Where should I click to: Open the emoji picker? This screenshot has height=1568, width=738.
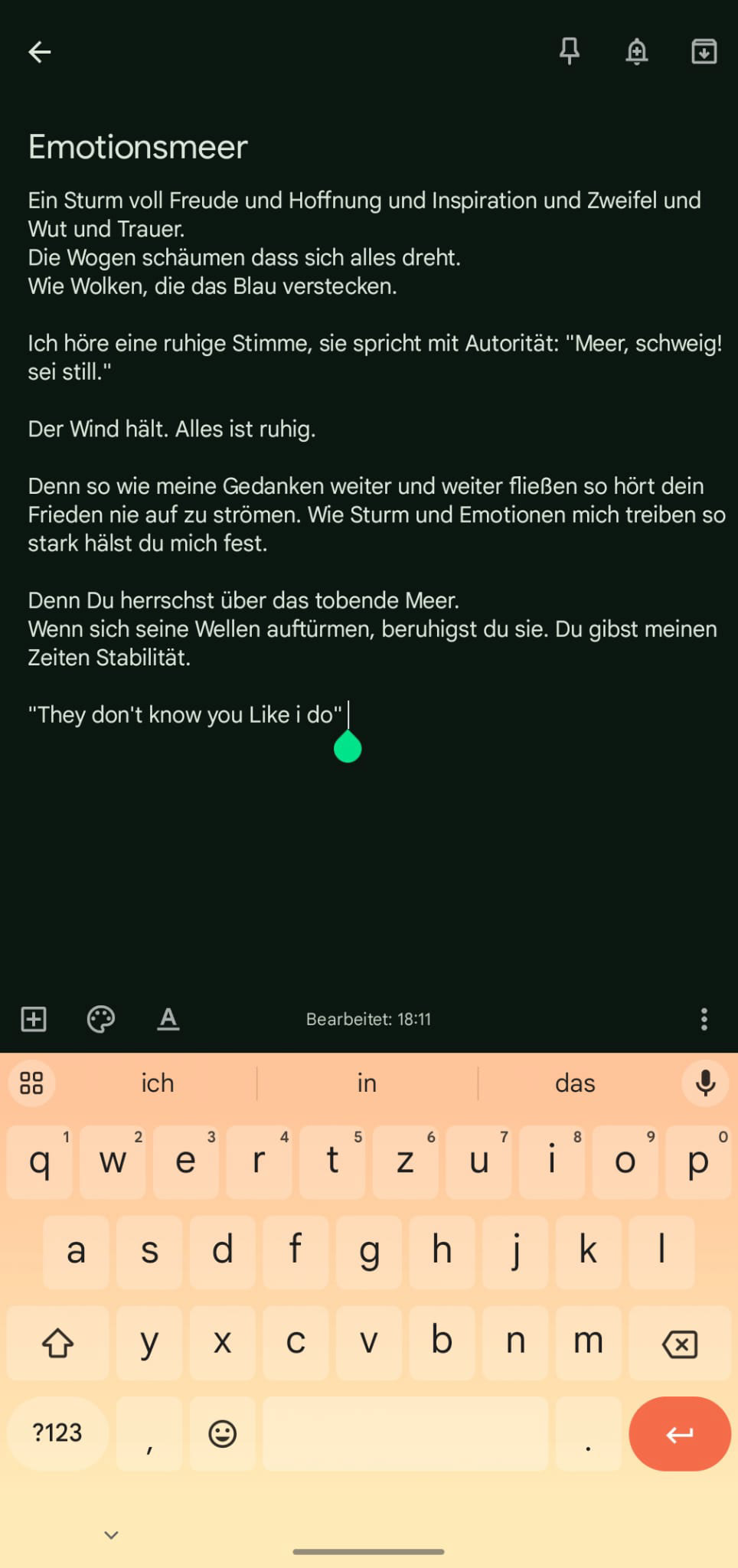(x=222, y=1434)
